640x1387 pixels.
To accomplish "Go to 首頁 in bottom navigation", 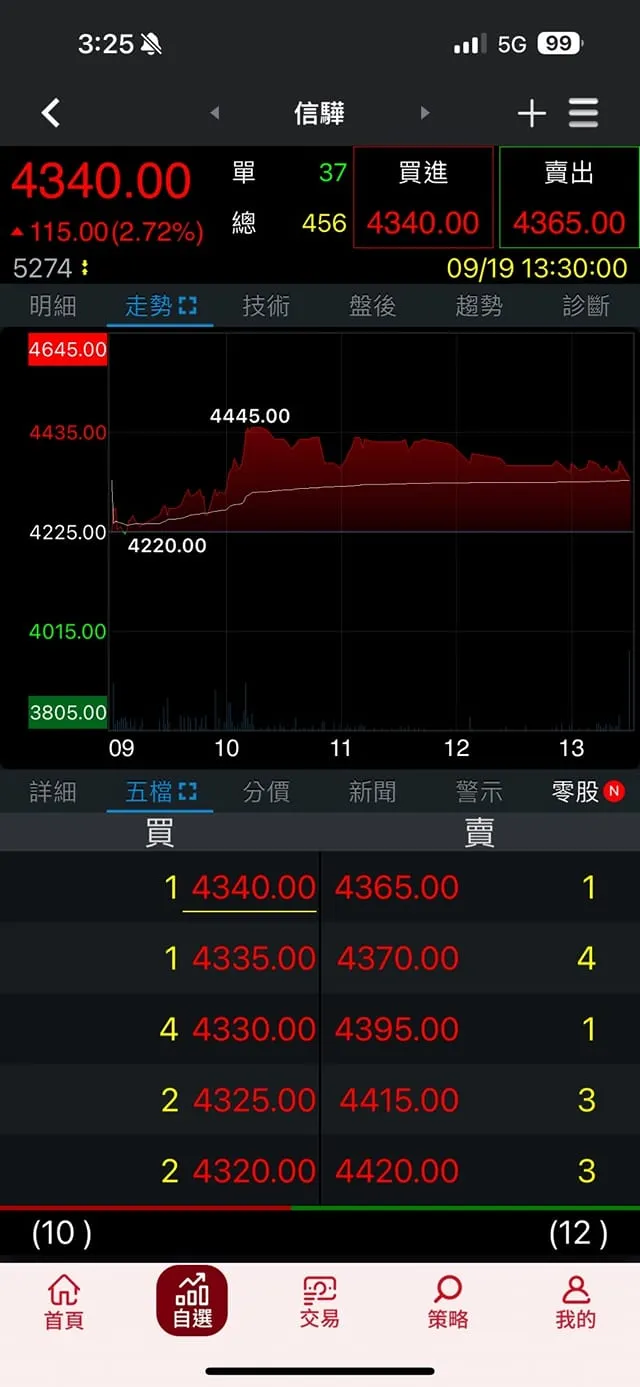I will 64,1302.
